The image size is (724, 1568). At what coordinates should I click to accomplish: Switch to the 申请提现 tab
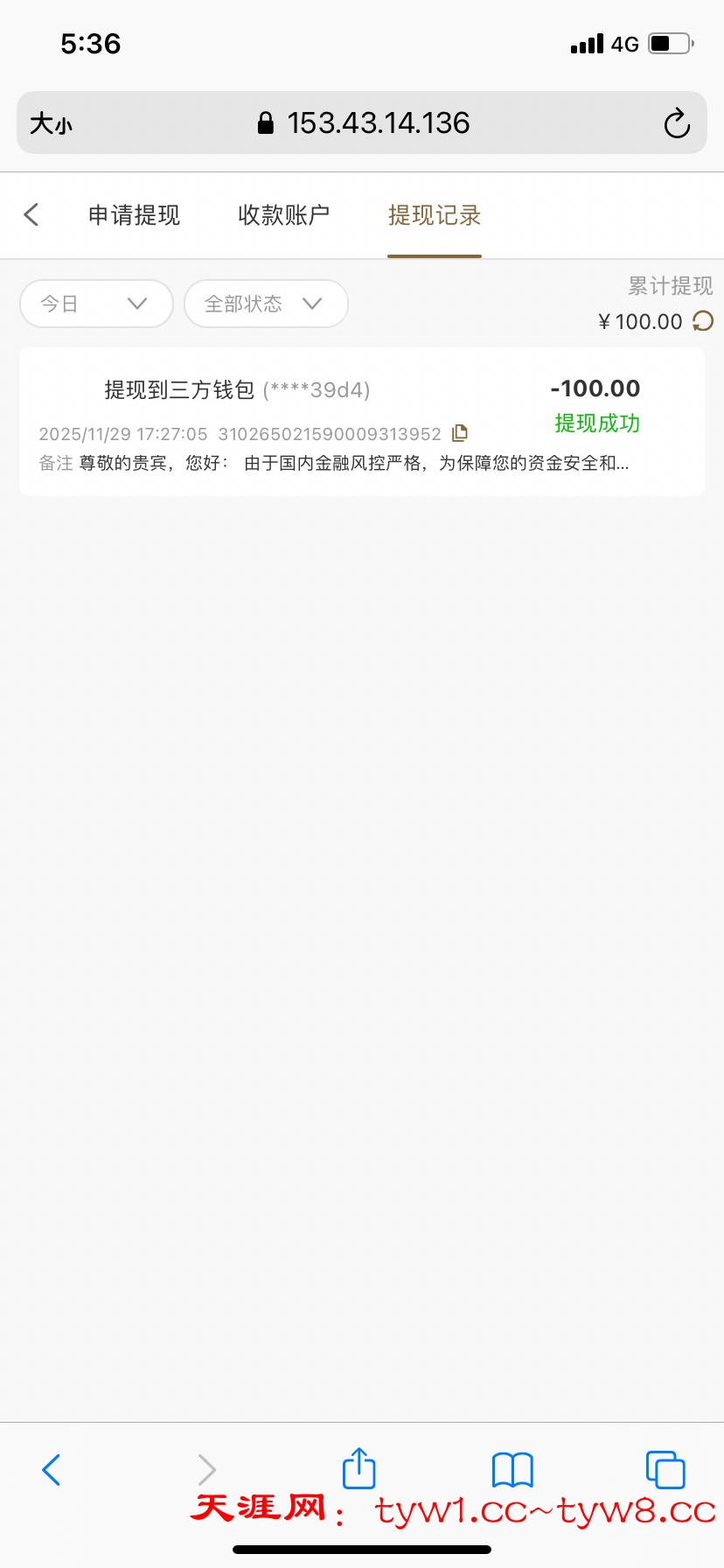click(134, 215)
